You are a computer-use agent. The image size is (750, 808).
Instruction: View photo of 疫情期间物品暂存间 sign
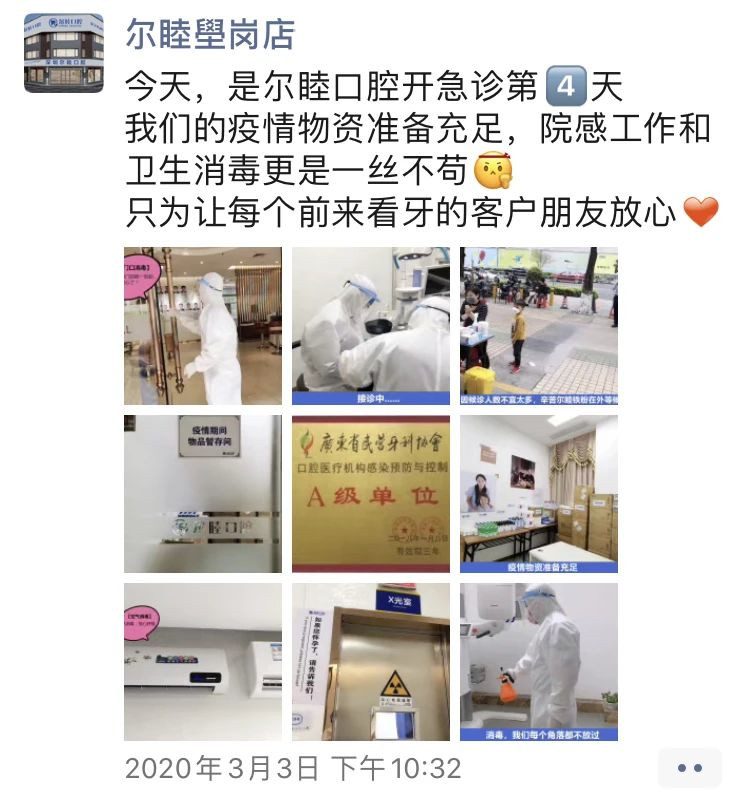203,494
